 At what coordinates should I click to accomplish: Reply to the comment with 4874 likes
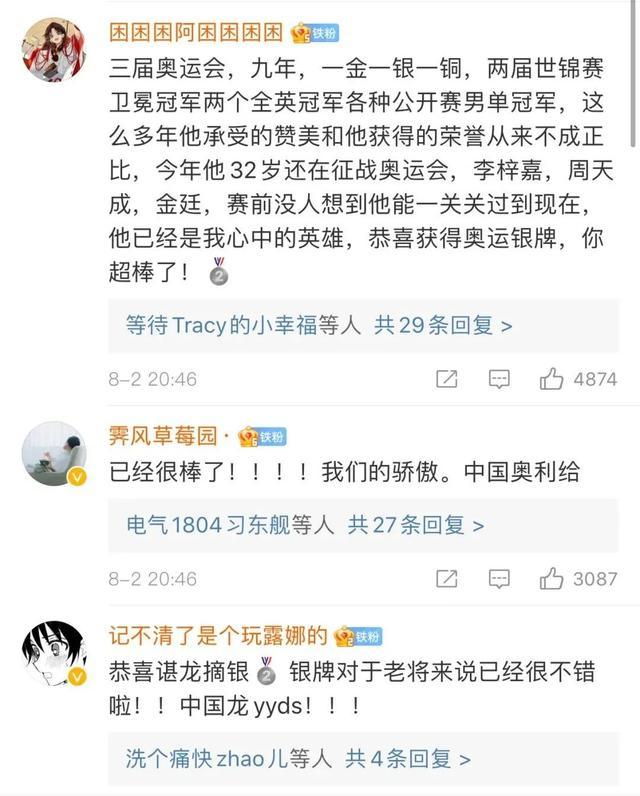(499, 379)
